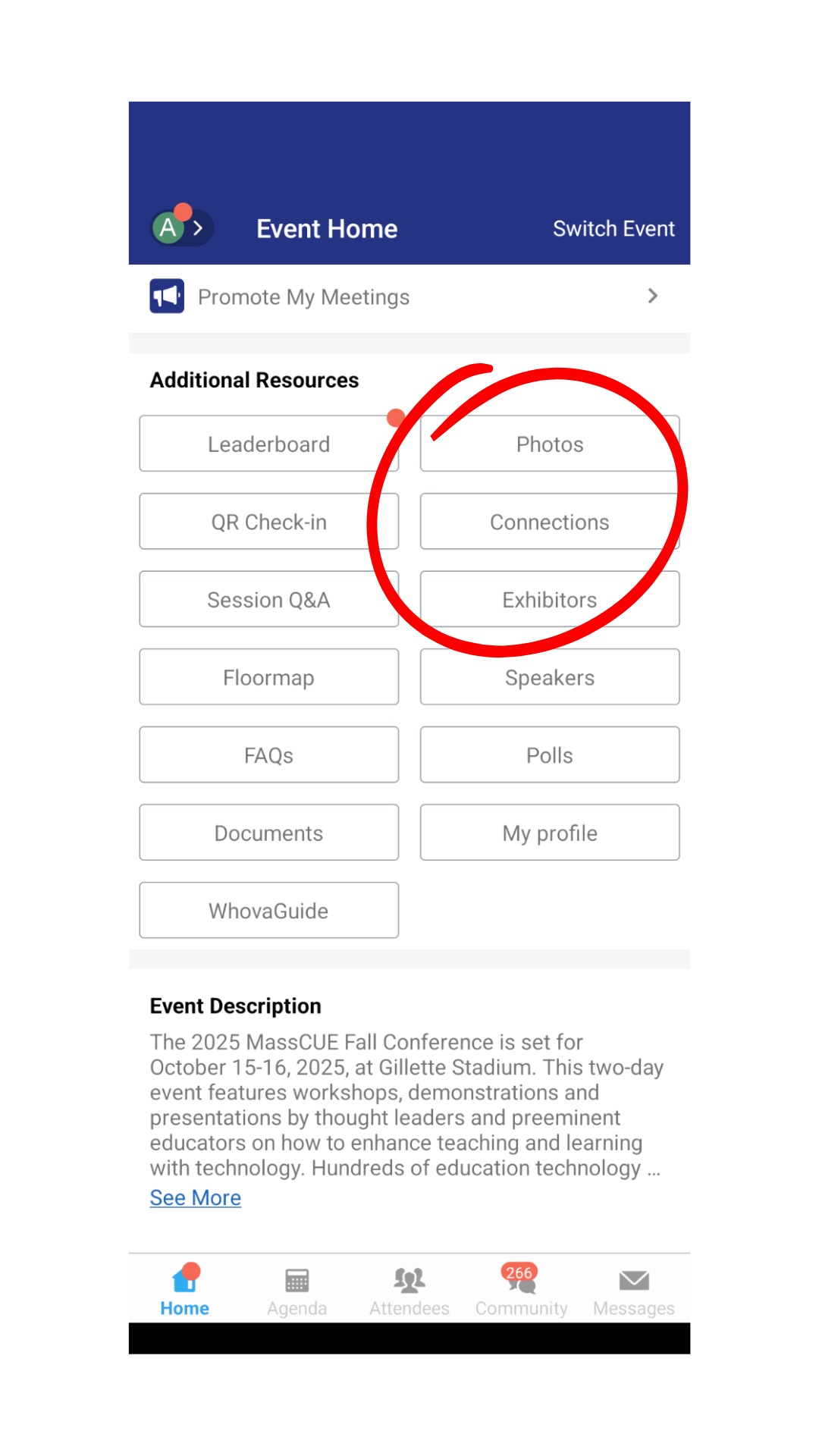Open the Leaderboard

point(268,444)
